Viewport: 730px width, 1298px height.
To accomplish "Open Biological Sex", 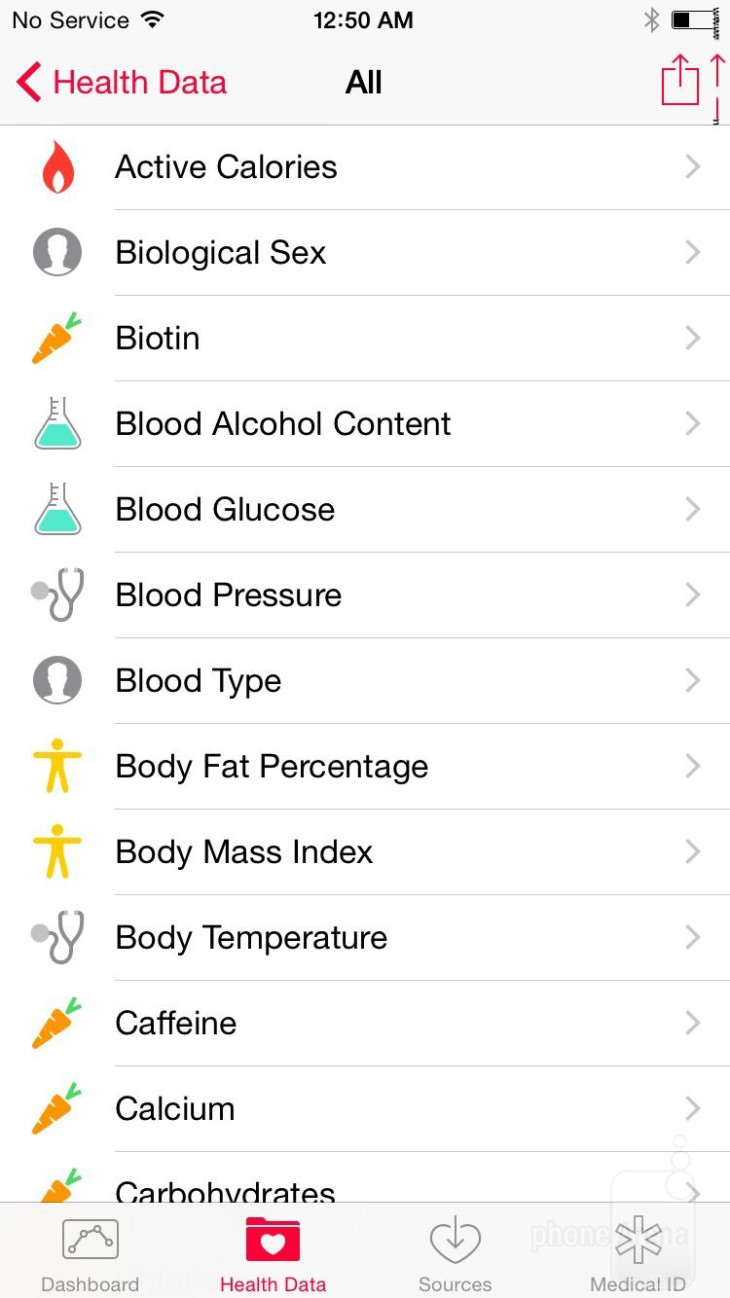I will pyautogui.click(x=365, y=253).
